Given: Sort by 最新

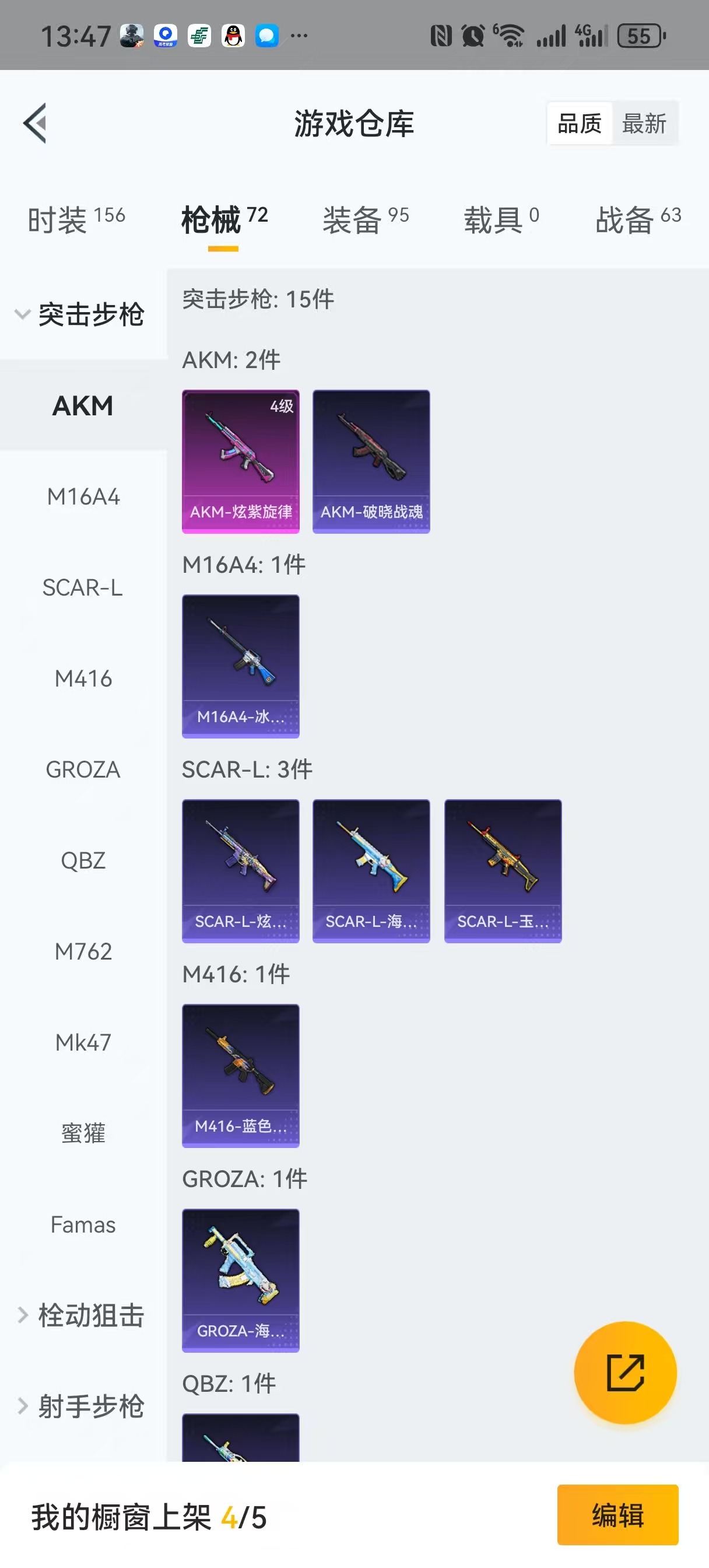Looking at the screenshot, I should tap(643, 124).
